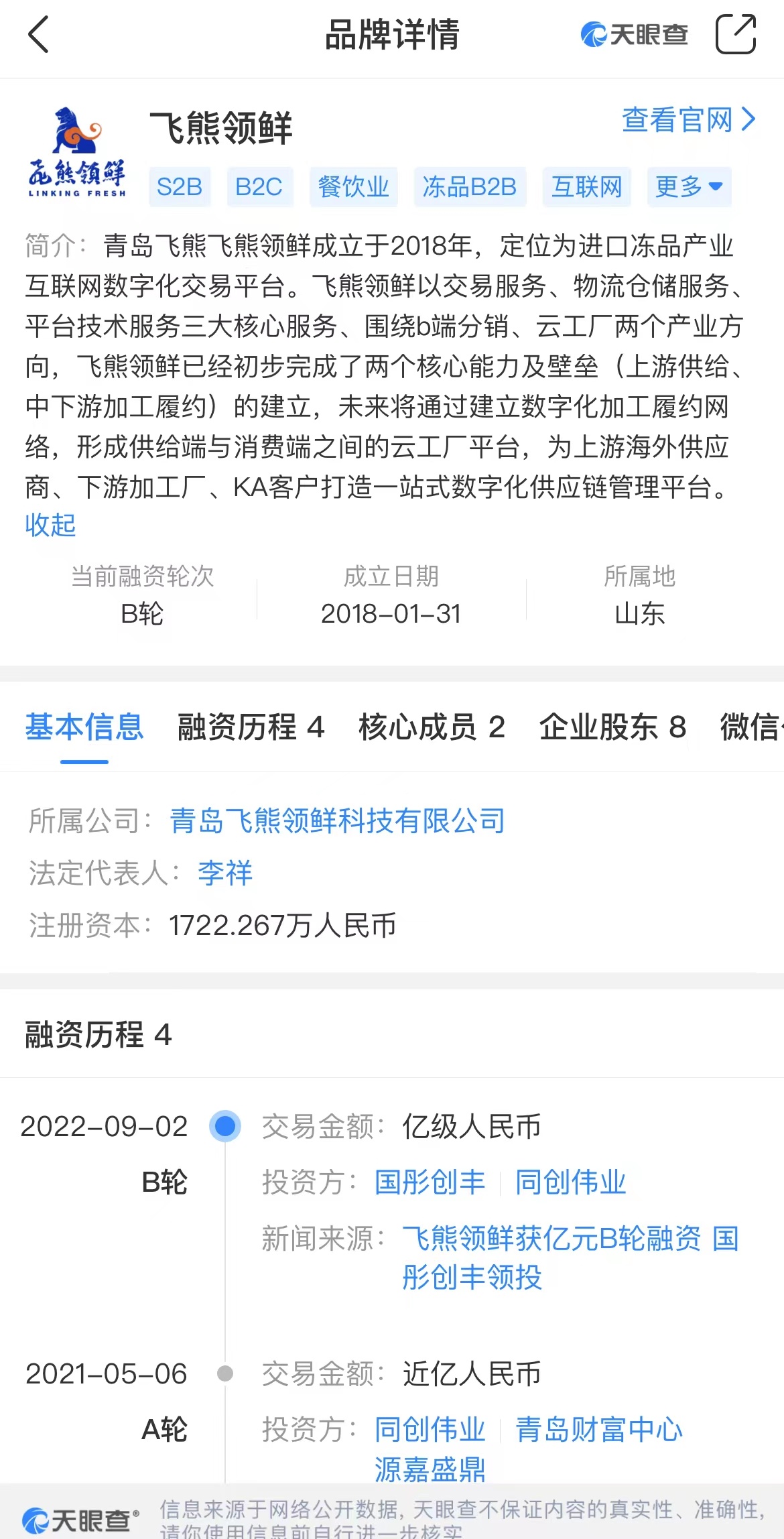Open investor 青岛财富中心
This screenshot has height=1539, width=784.
pos(598,1429)
